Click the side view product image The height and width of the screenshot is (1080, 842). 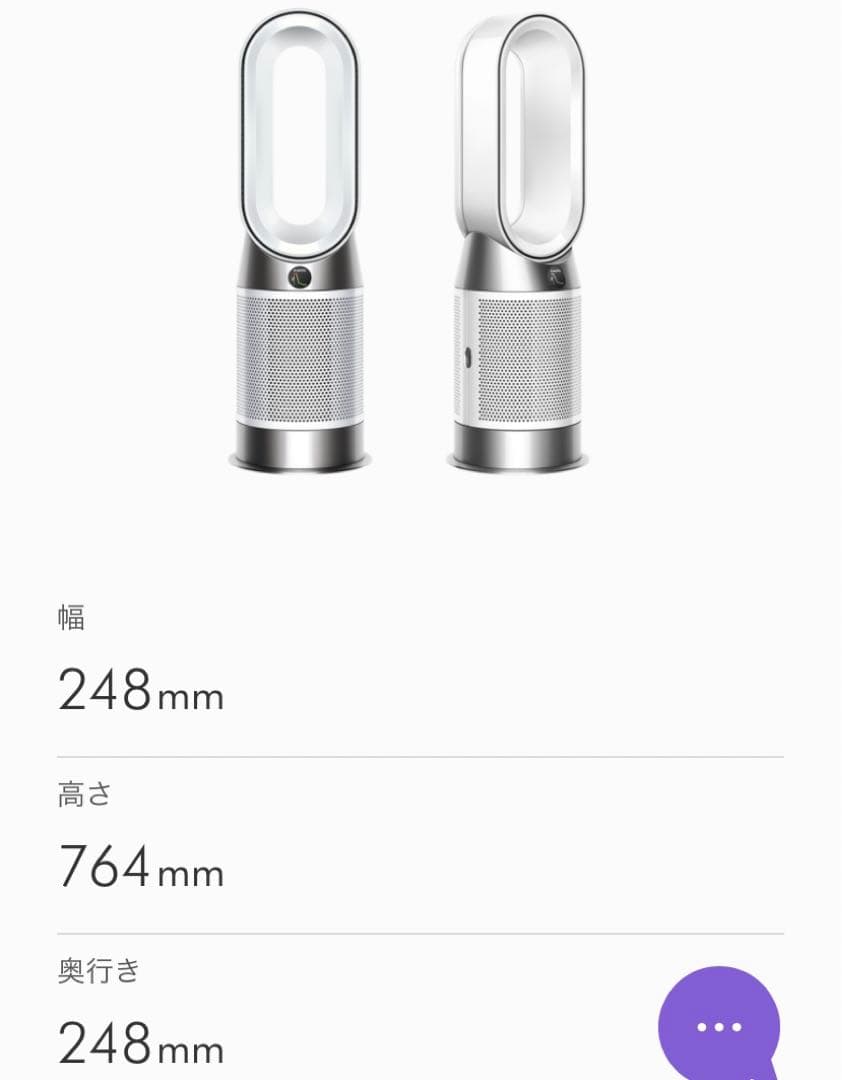point(520,240)
